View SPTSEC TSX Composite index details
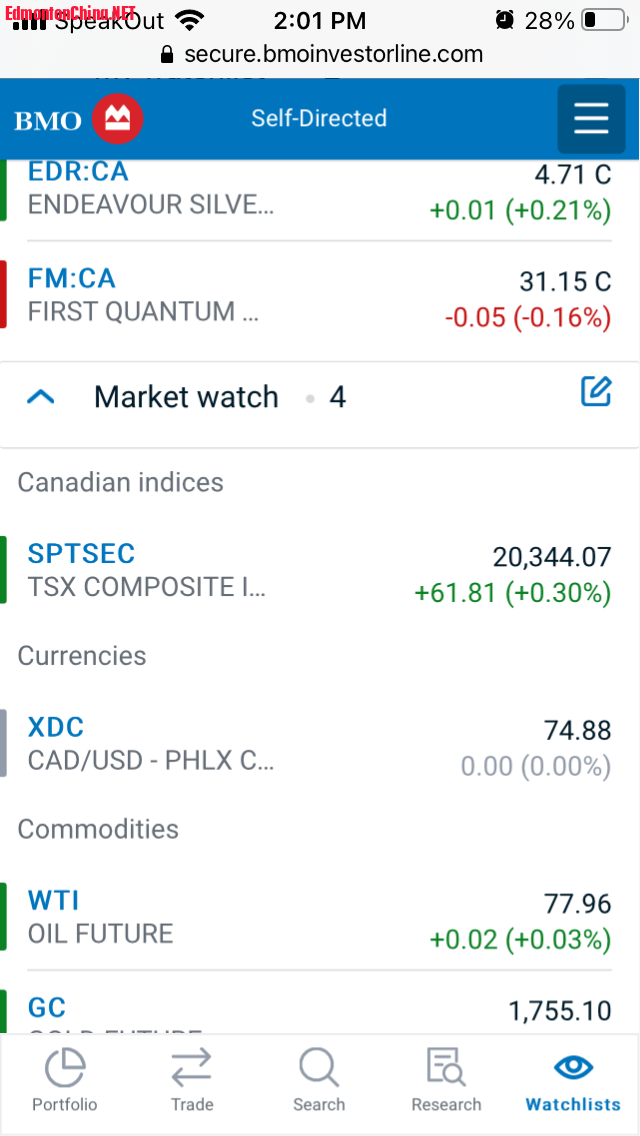This screenshot has height=1136, width=640. click(82, 554)
